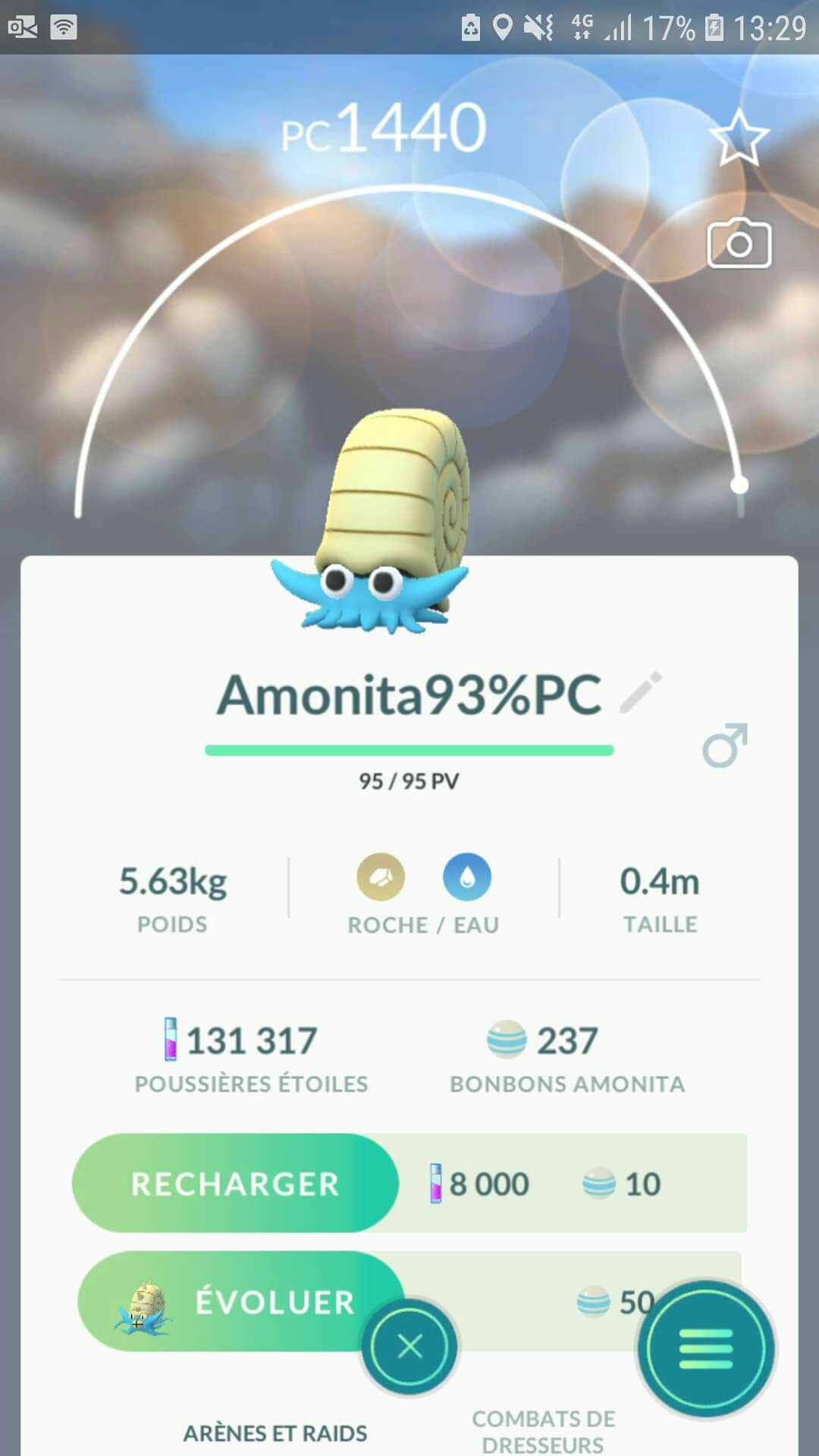The image size is (819, 1456).
Task: Edit the nickname with the pencil icon
Action: tap(641, 692)
